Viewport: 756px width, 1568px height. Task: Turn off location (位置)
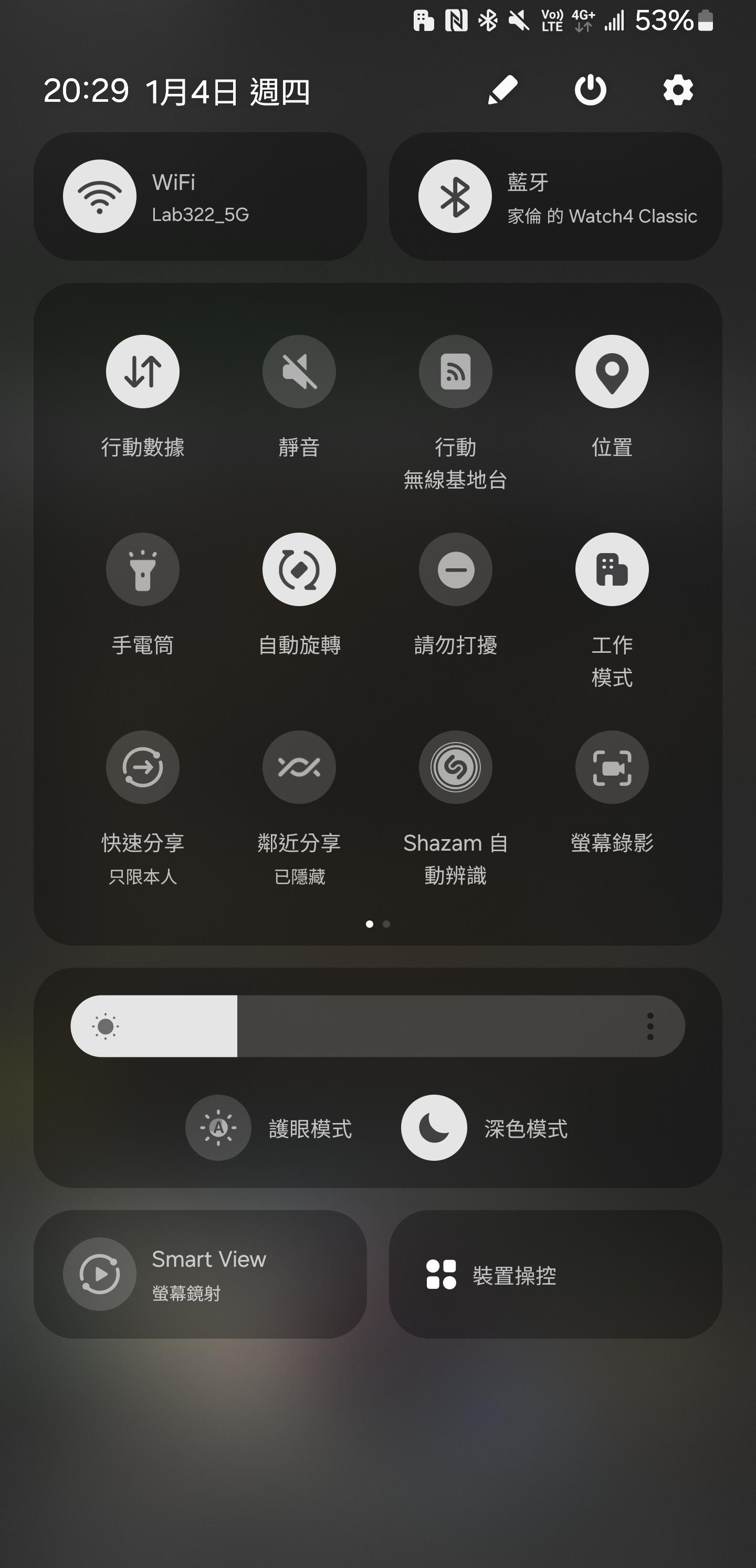612,372
